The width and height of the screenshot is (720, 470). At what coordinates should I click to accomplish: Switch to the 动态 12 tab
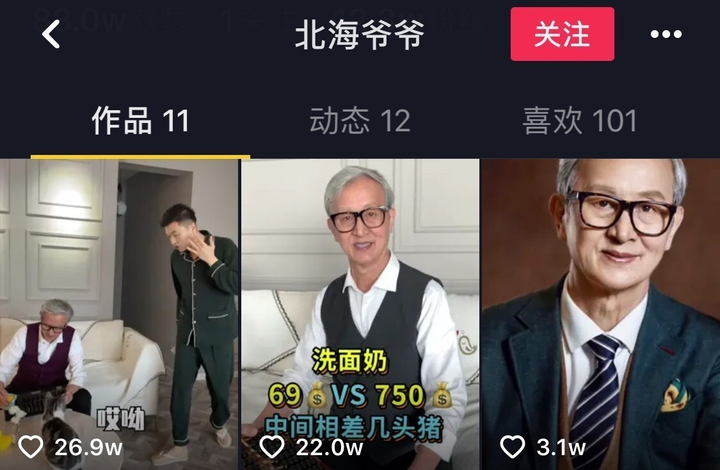(360, 121)
